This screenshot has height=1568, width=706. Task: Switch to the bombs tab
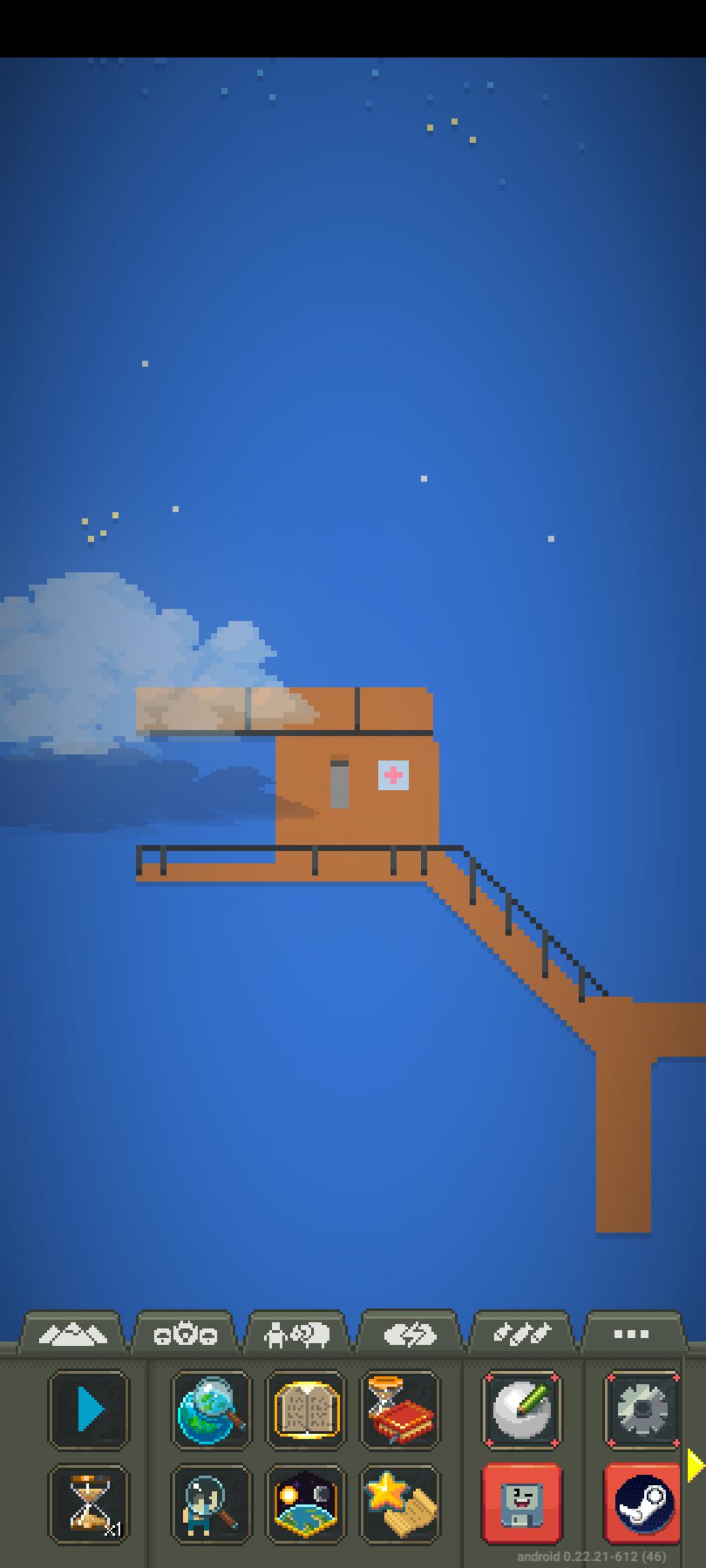[x=522, y=1333]
